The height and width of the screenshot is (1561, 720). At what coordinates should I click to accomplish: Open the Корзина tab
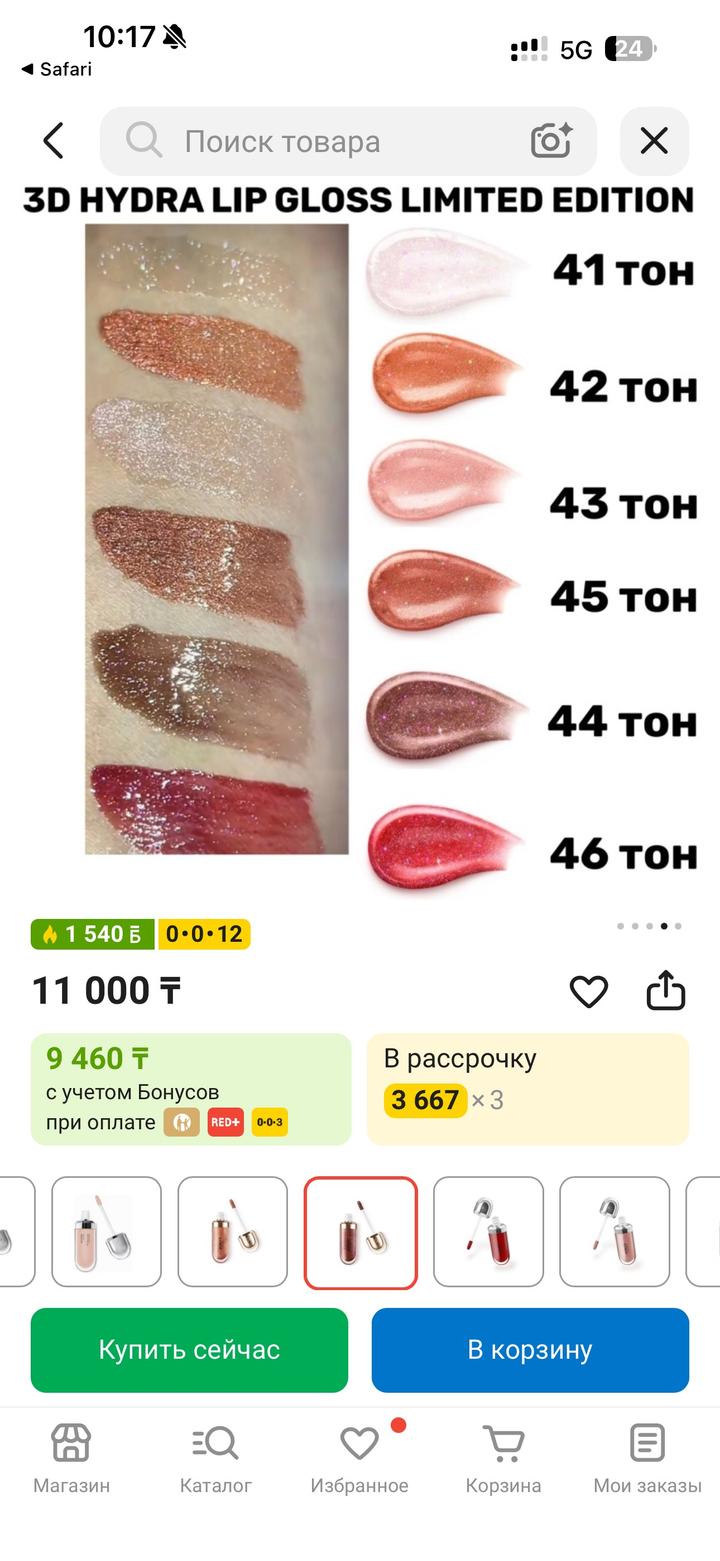[x=503, y=1459]
